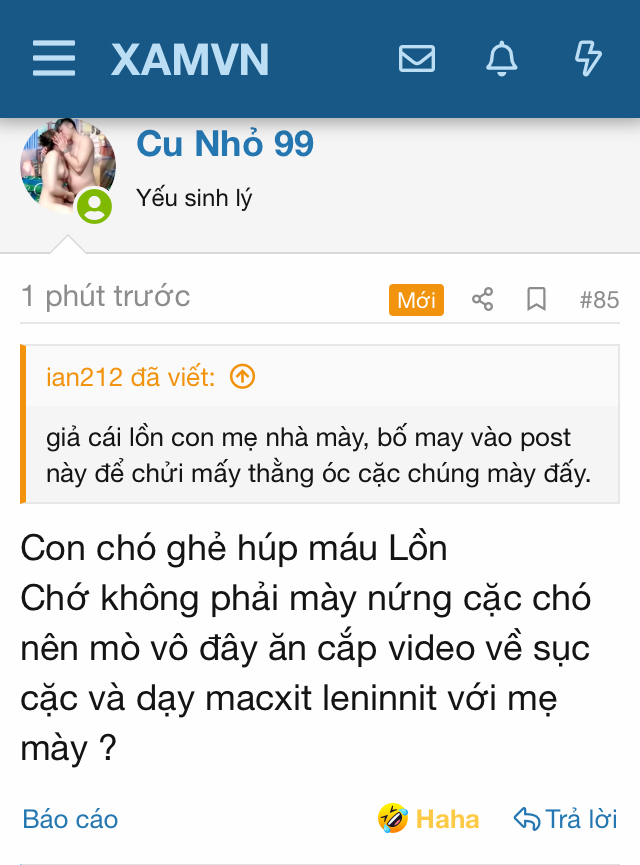Go to the XAMVN home page
Image resolution: width=640 pixels, height=865 pixels.
[190, 60]
